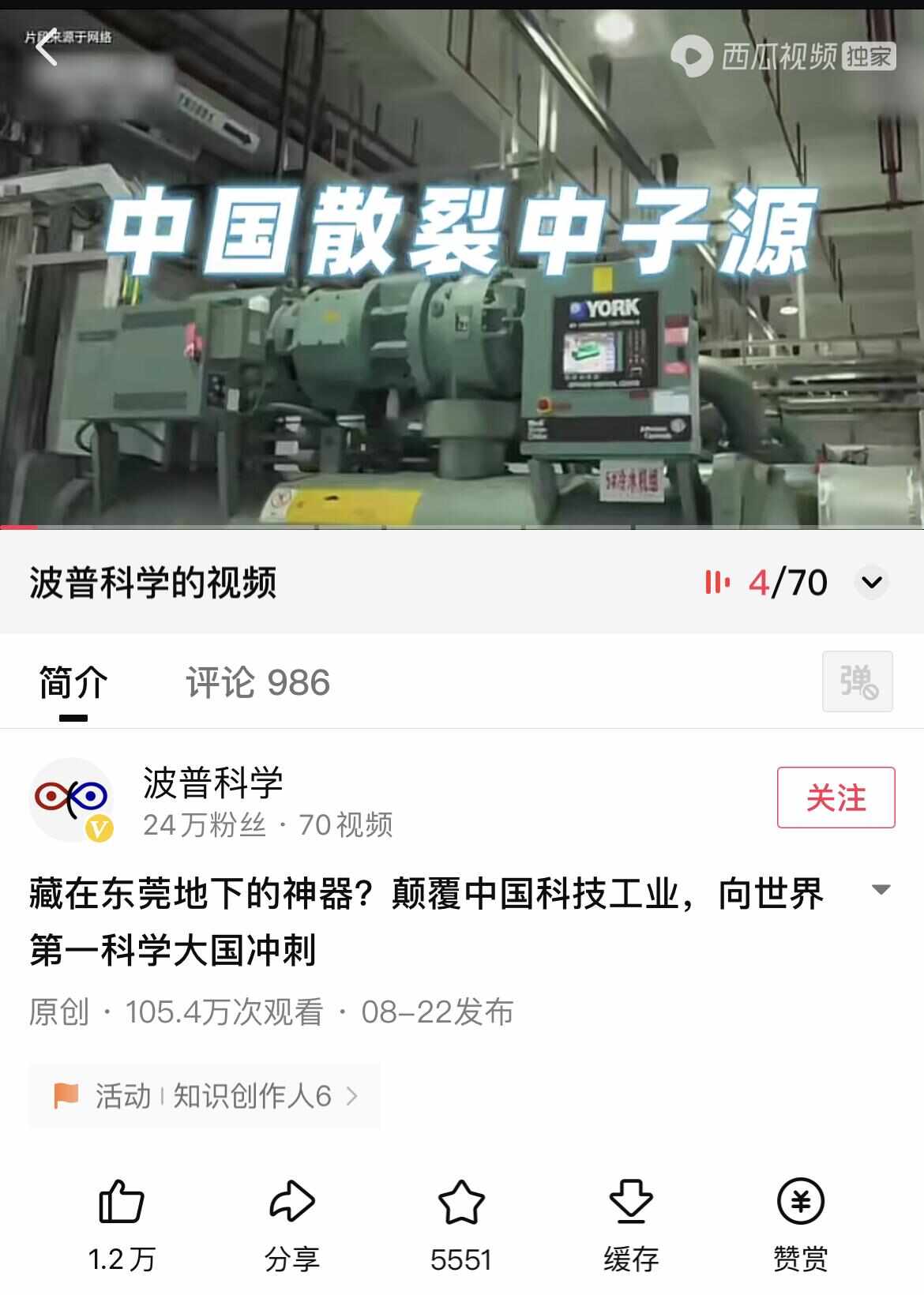Switch to the 简介 tab
Image resolution: width=924 pixels, height=1295 pixels.
pyautogui.click(x=73, y=683)
